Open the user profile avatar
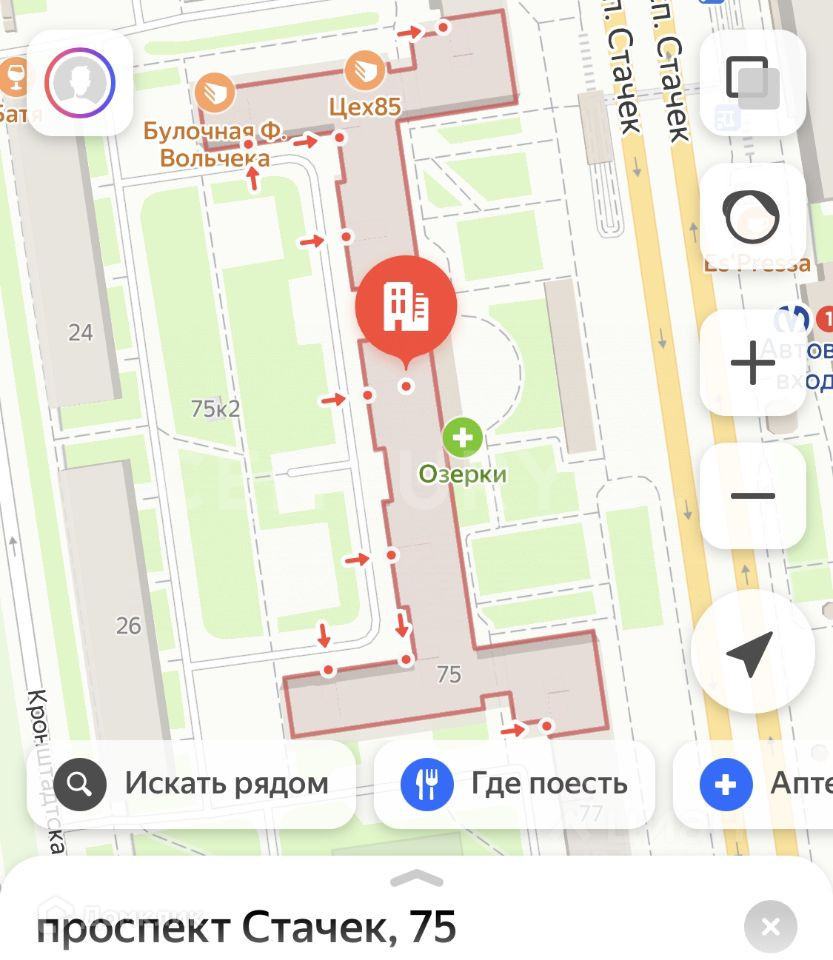The width and height of the screenshot is (833, 960). [x=80, y=83]
